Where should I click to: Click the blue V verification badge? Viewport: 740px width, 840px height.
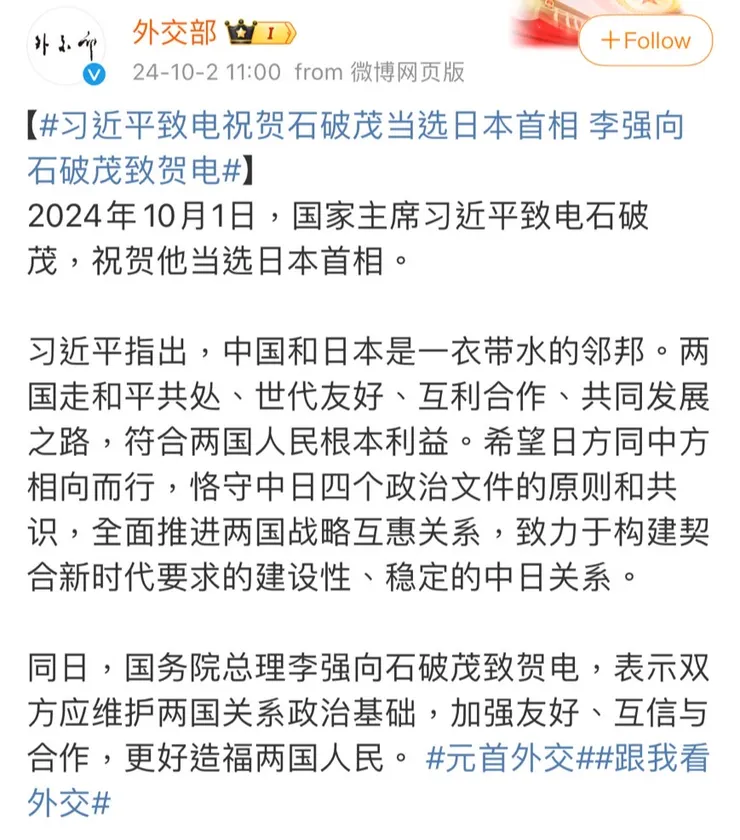[93, 72]
